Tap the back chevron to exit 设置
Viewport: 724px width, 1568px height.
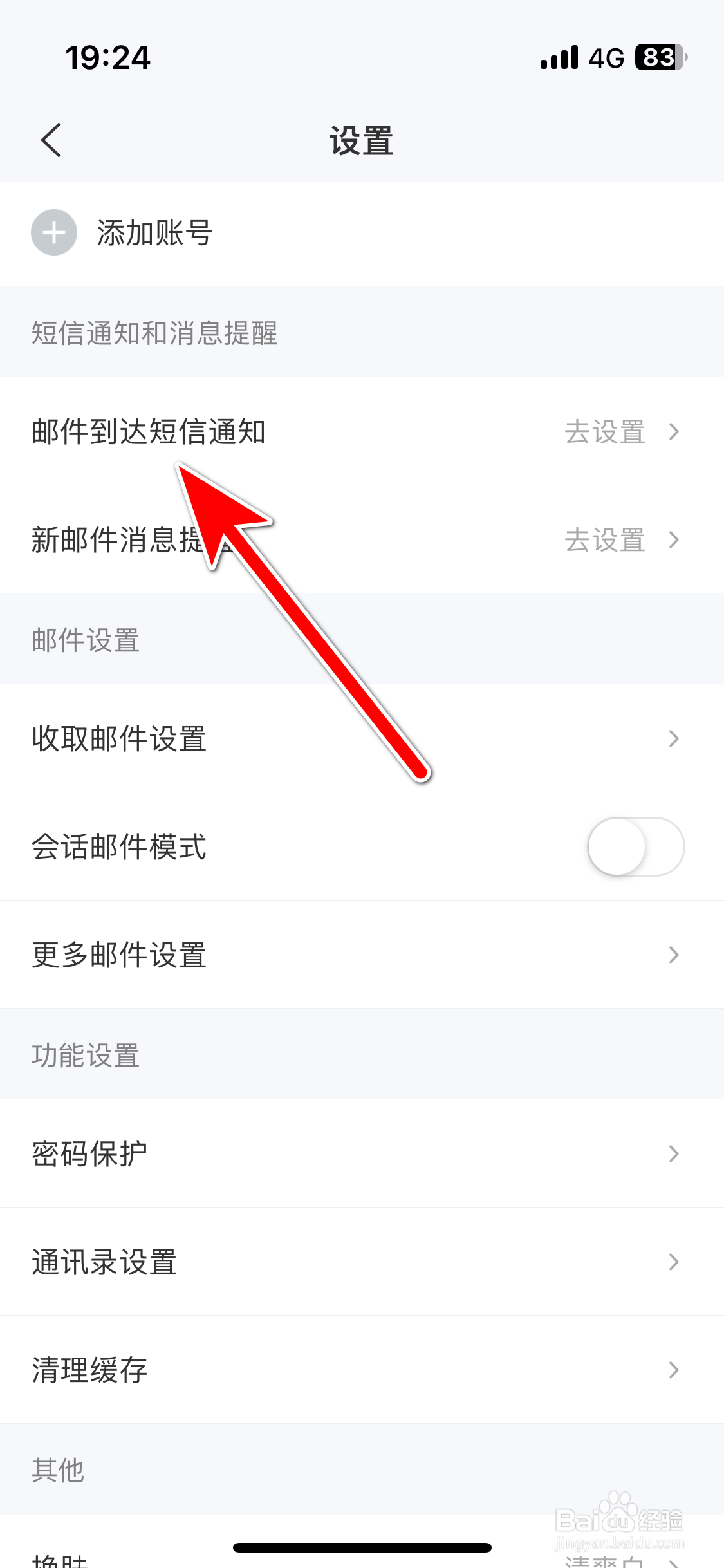[51, 140]
